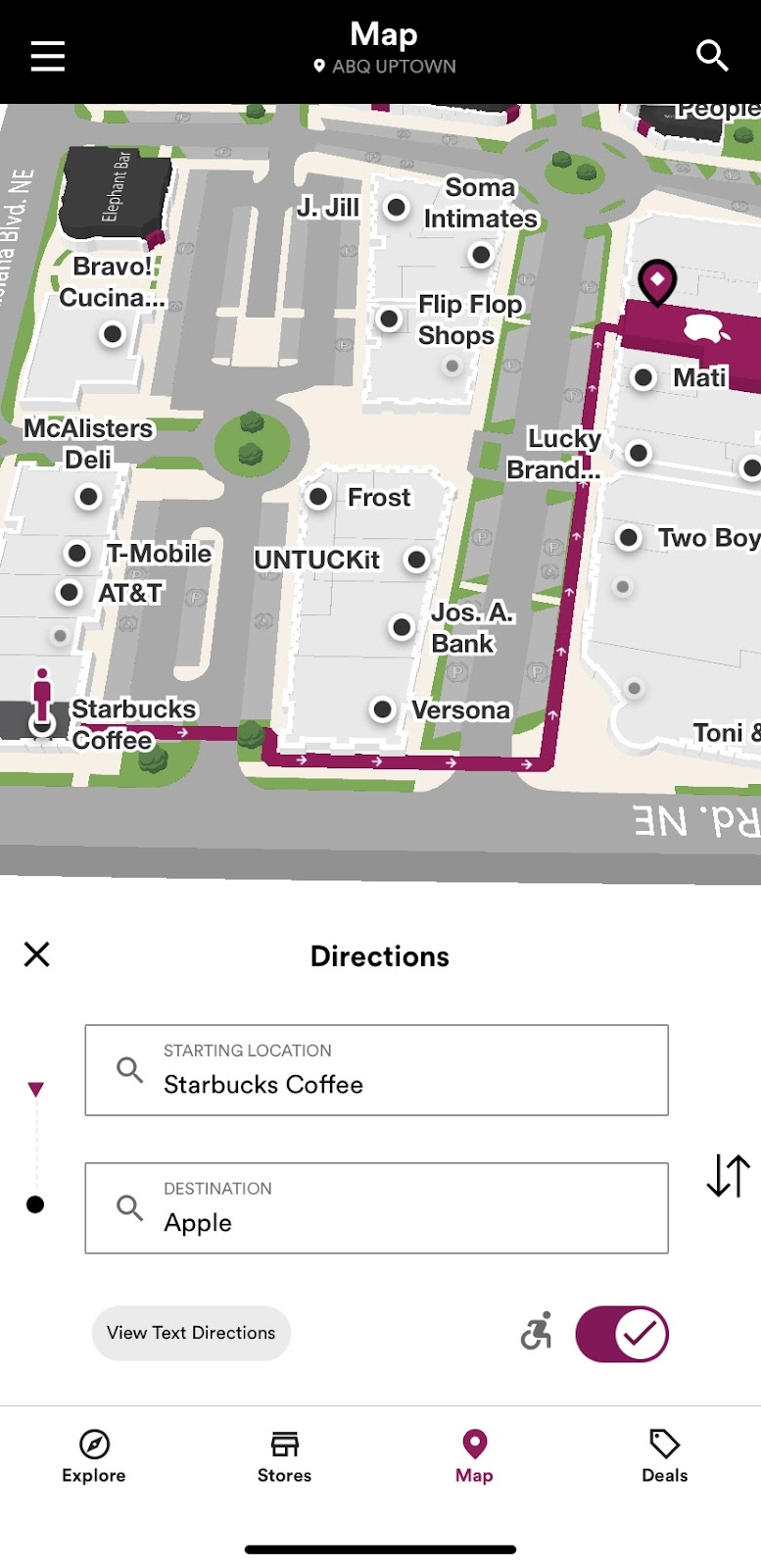This screenshot has height=1568, width=761.
Task: Switch to the Explore tab
Action: coord(94,1456)
